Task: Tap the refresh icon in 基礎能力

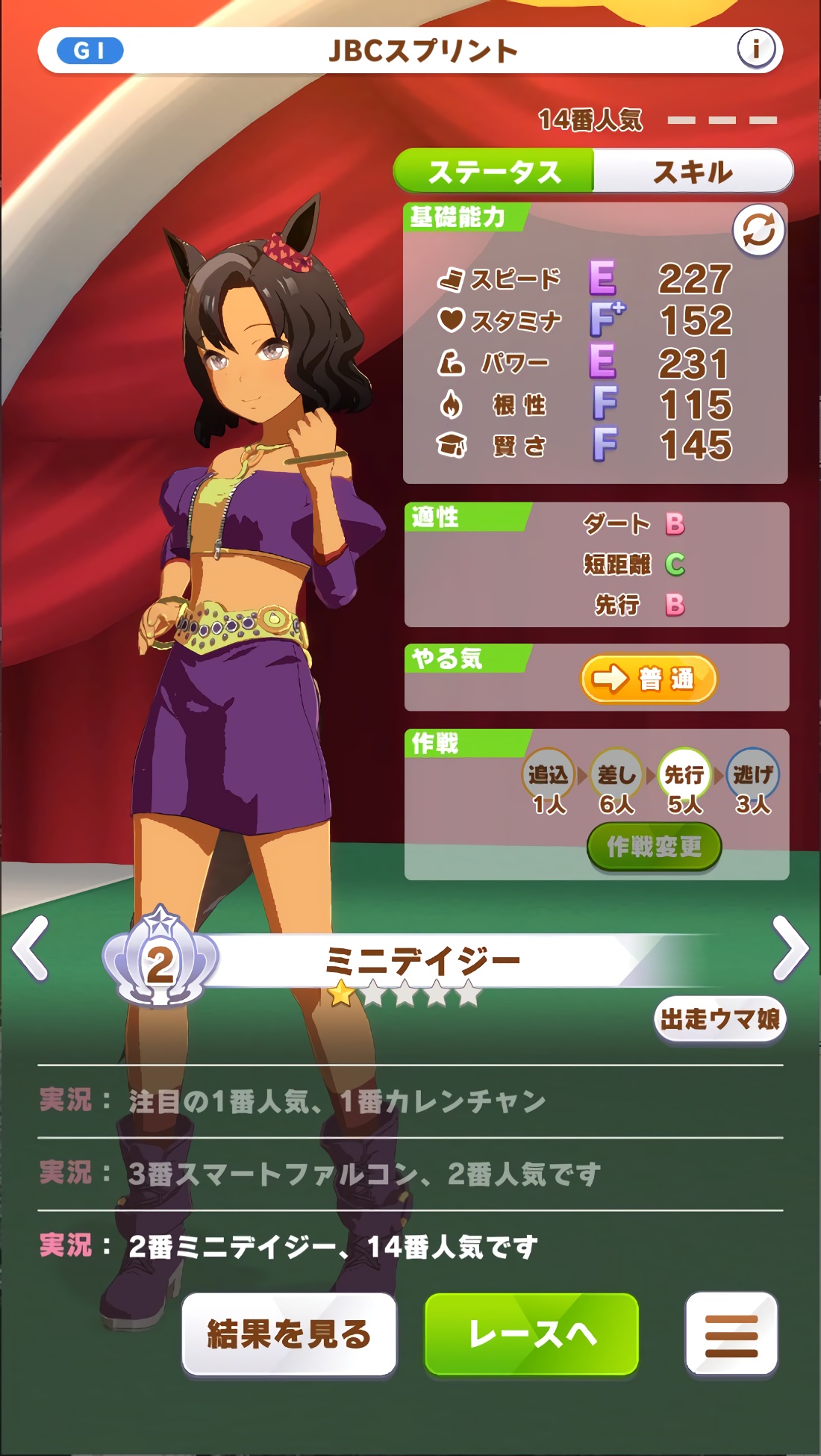Action: point(758,231)
